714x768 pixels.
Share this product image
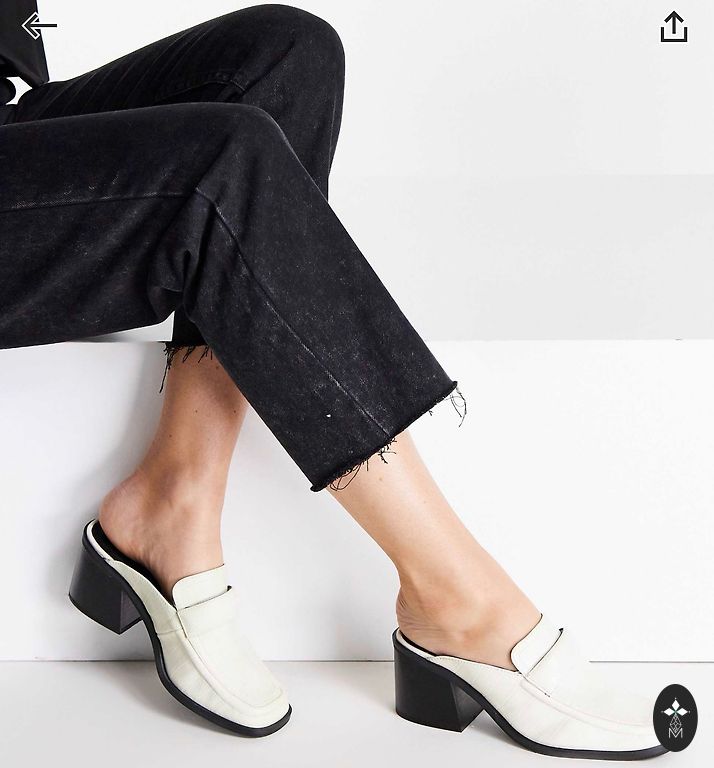(x=674, y=27)
